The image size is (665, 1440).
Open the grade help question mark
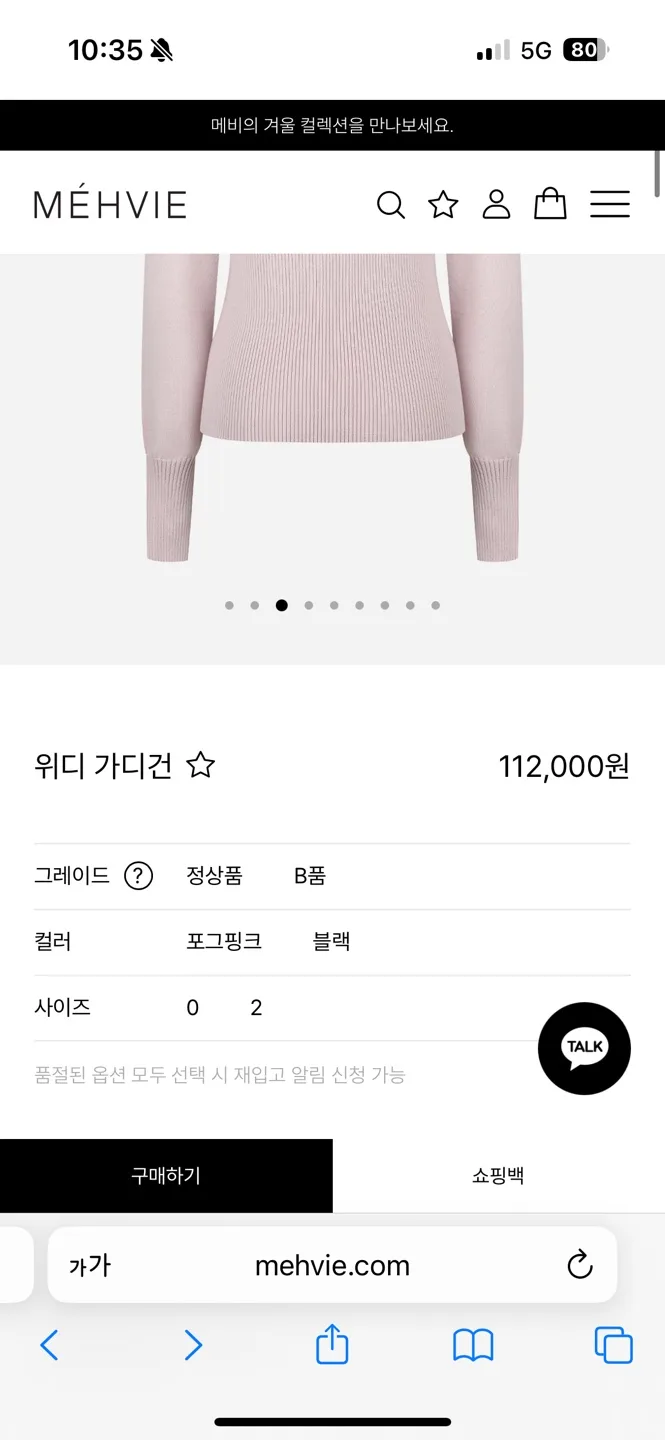click(138, 876)
